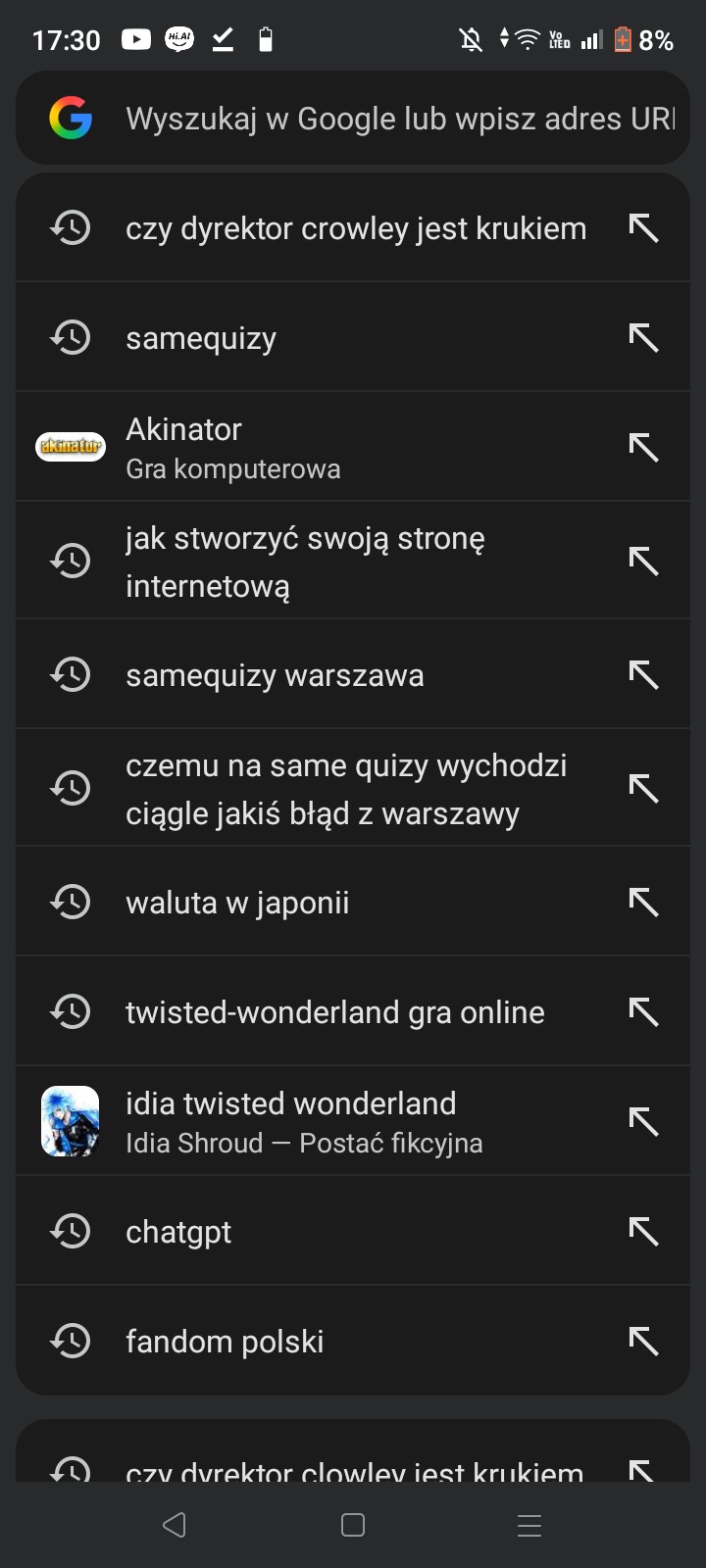Viewport: 706px width, 1568px height.
Task: Open the 'idia twisted wonderland' suggestion
Action: click(x=290, y=1121)
